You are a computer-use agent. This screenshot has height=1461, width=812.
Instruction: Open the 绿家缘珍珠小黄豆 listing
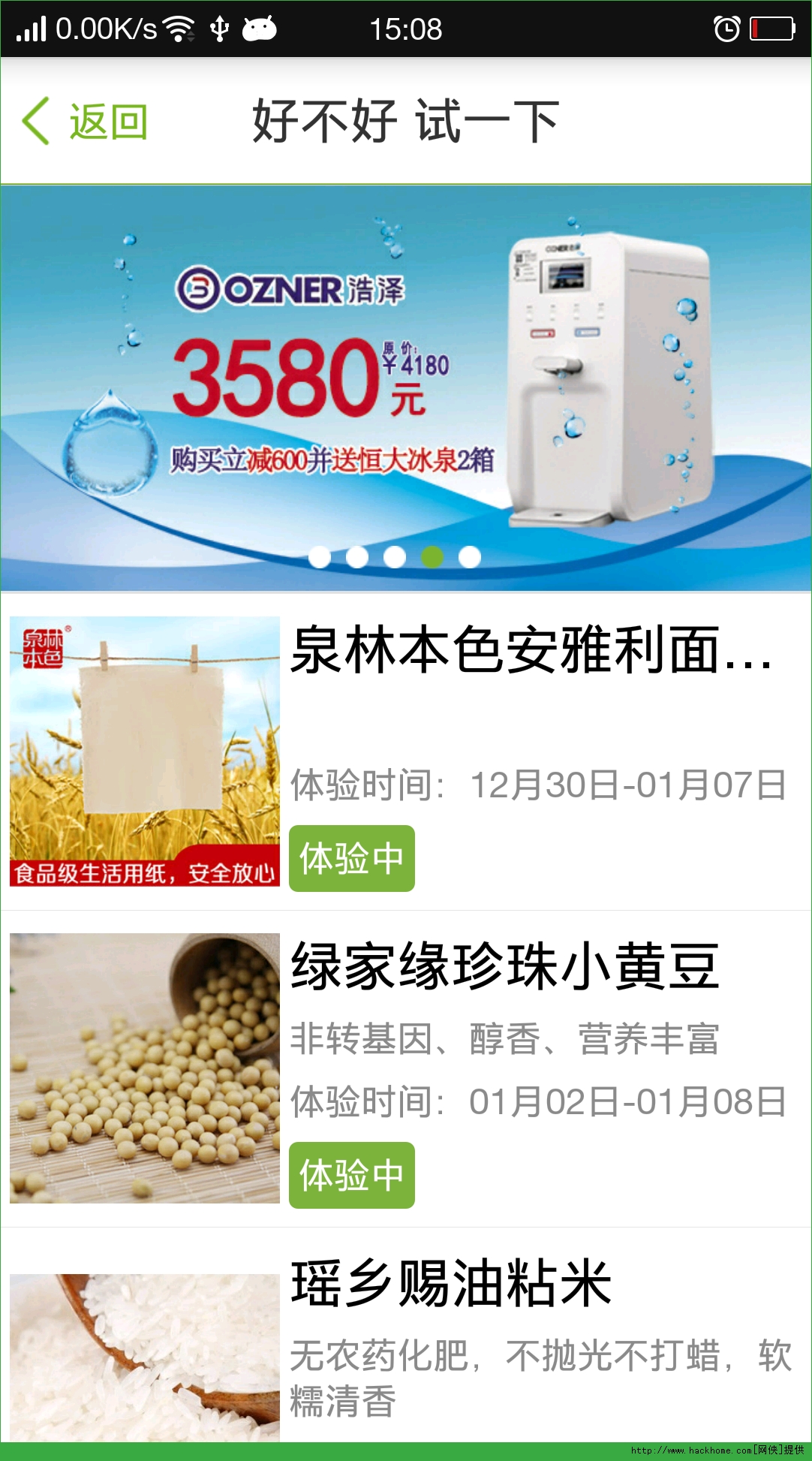click(x=504, y=967)
